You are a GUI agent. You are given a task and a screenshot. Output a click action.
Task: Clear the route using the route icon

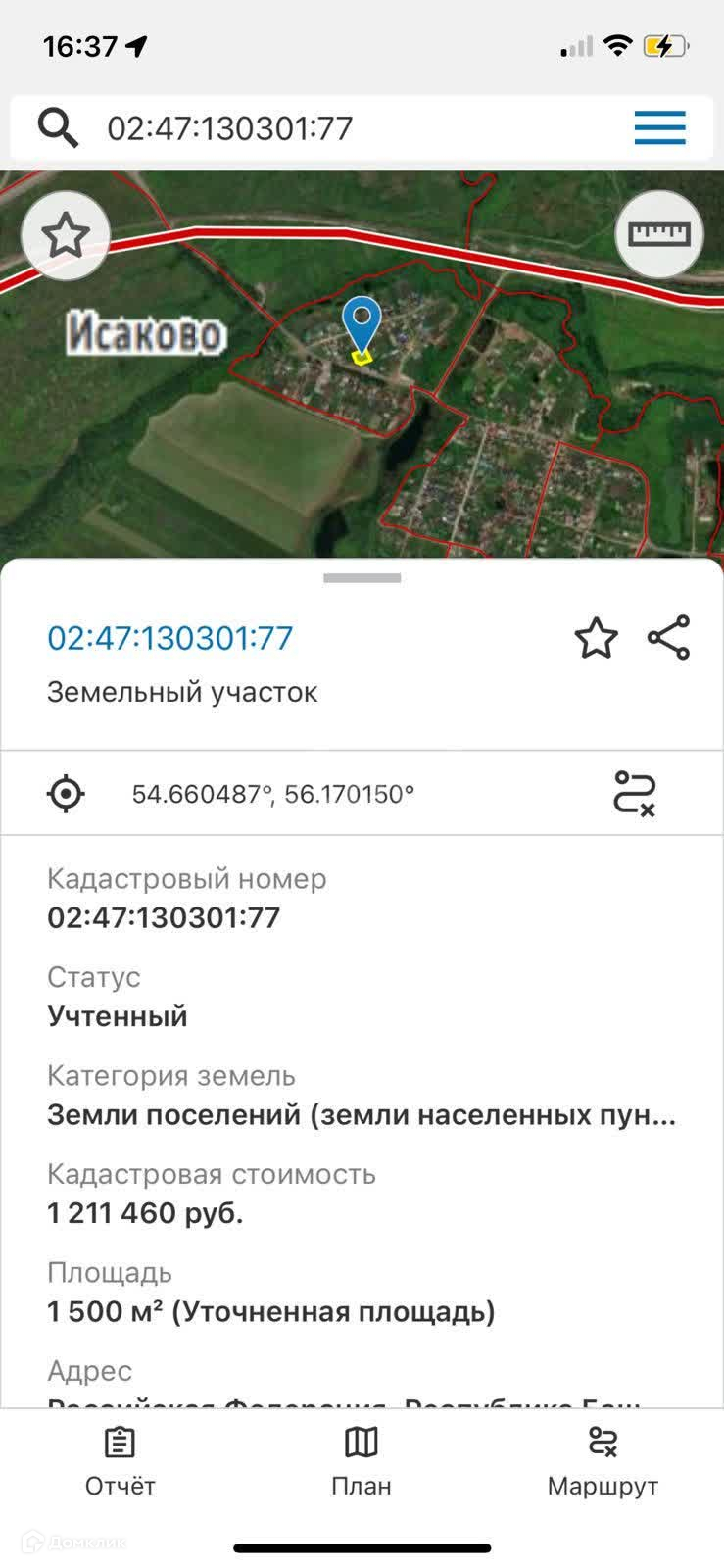(634, 793)
